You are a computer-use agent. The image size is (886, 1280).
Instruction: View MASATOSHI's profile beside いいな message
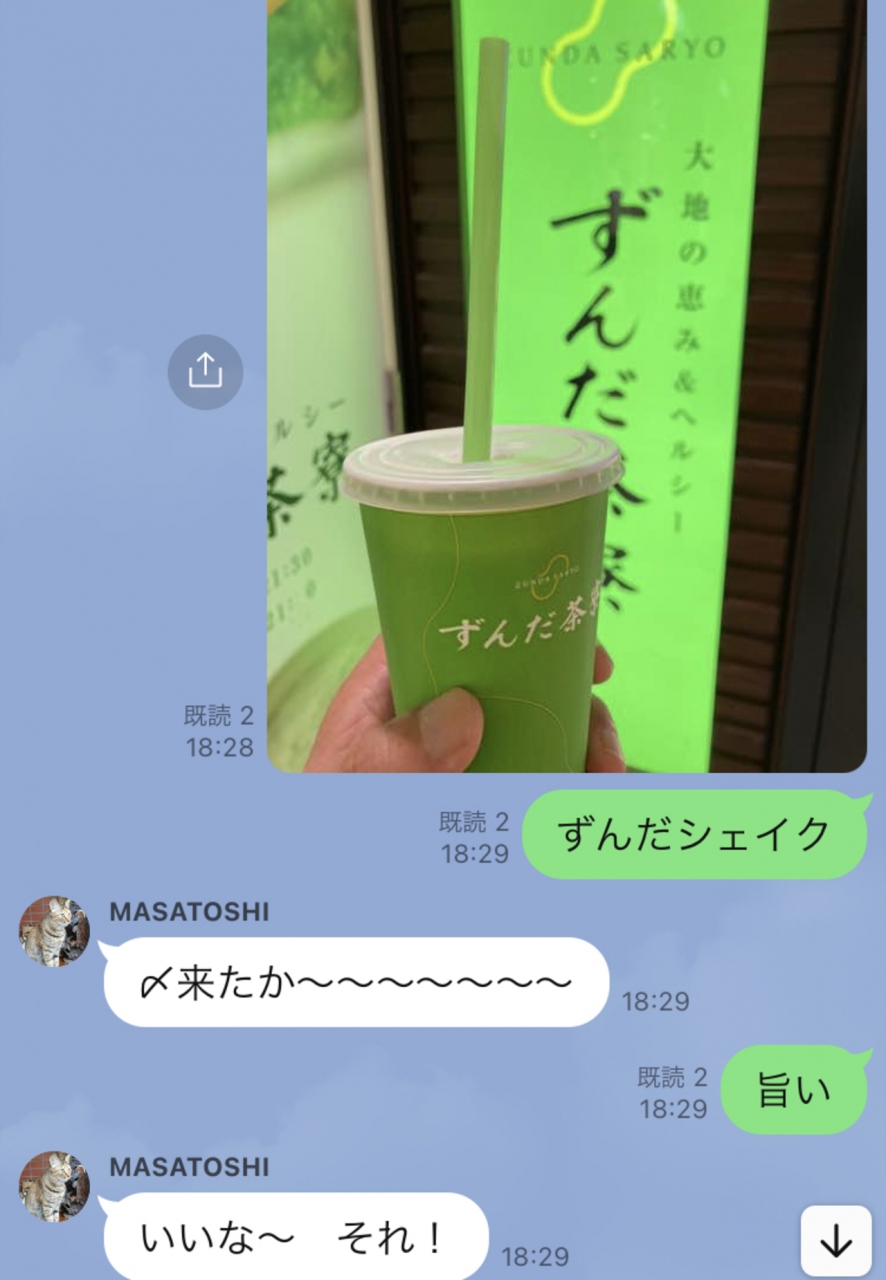coord(54,1187)
